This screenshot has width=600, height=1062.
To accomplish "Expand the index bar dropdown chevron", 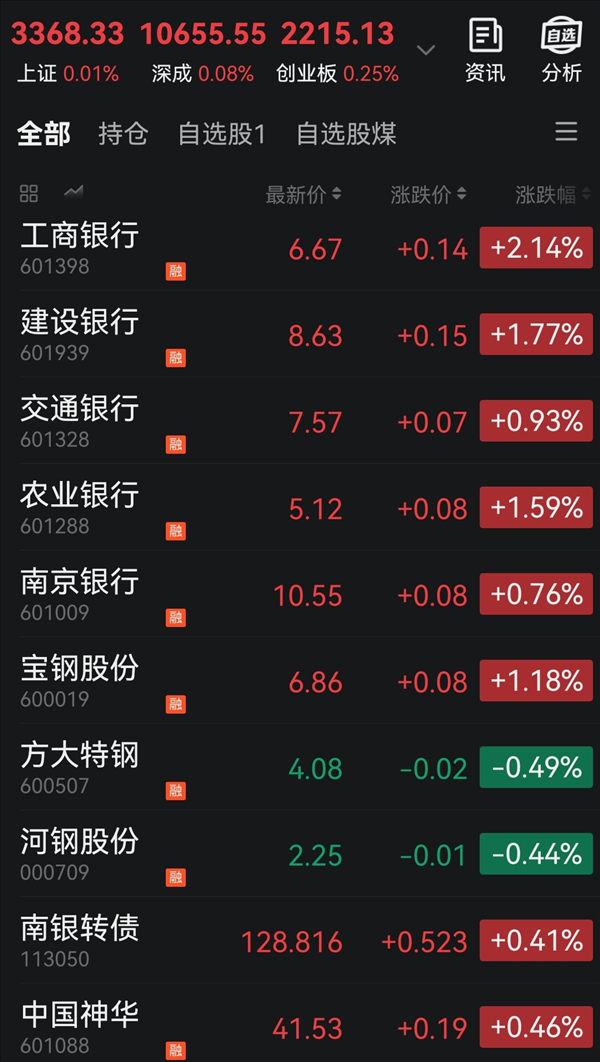I will [x=426, y=49].
